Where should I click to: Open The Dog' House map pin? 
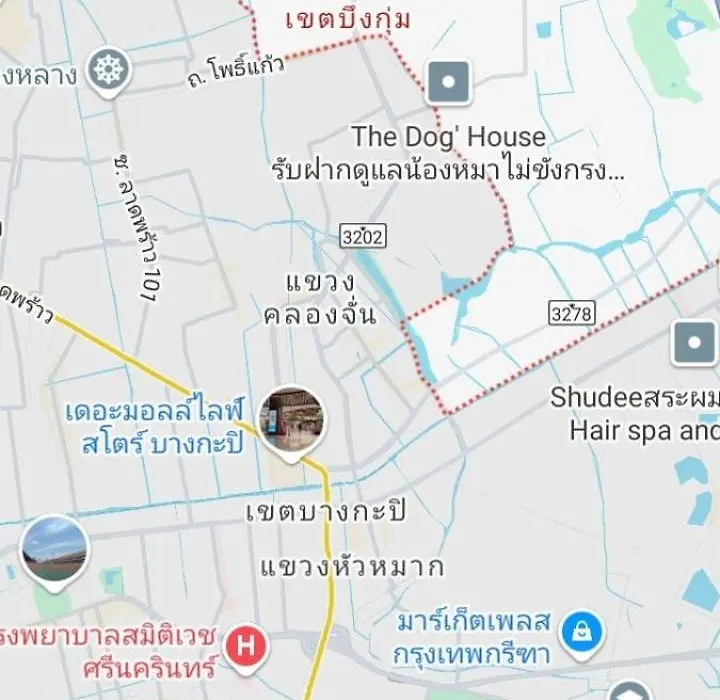click(x=448, y=82)
